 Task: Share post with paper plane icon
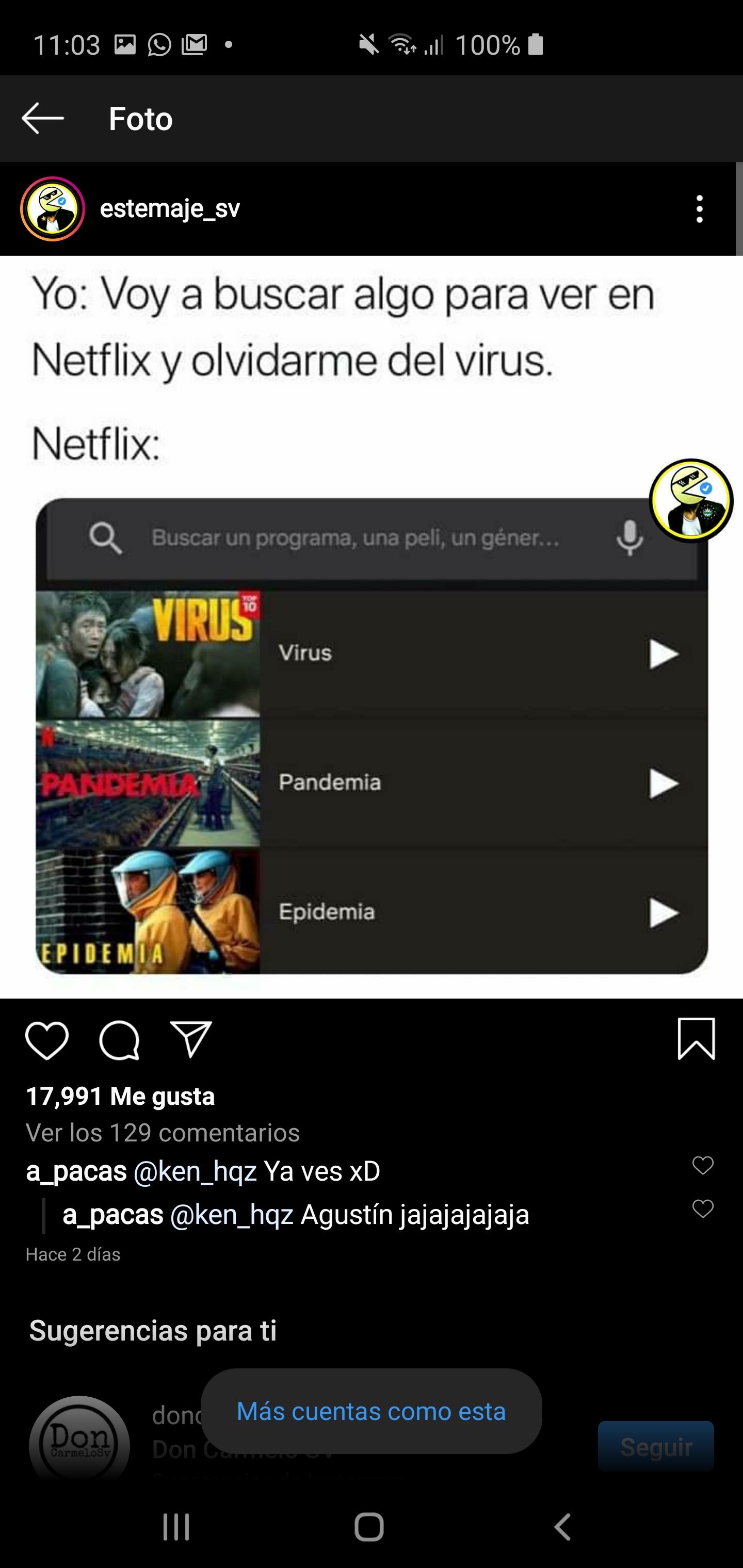[x=190, y=1040]
